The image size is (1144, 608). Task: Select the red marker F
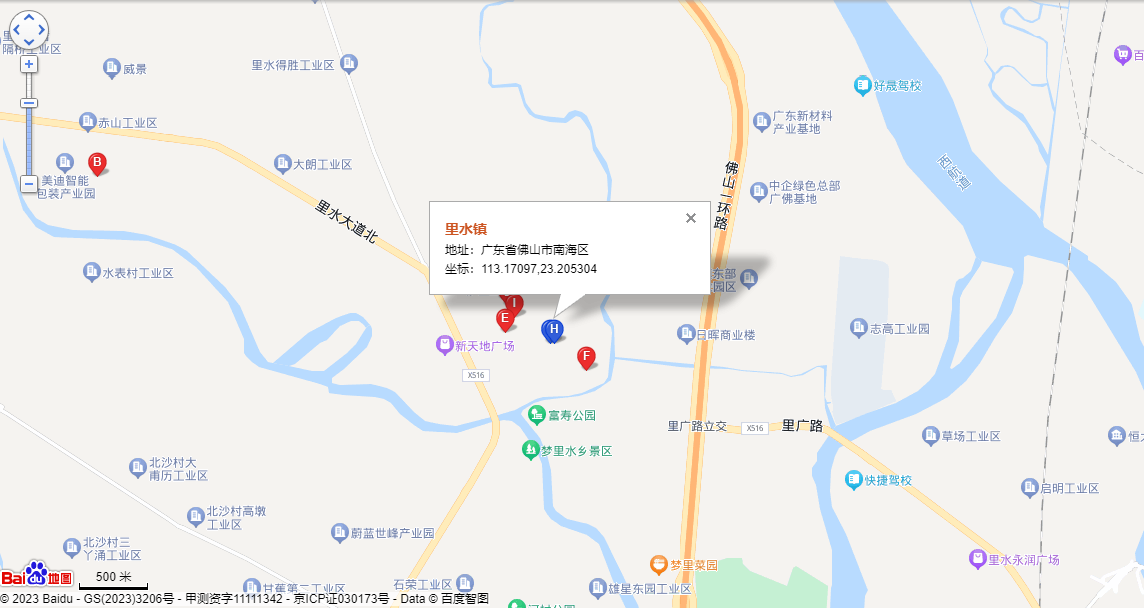586,356
